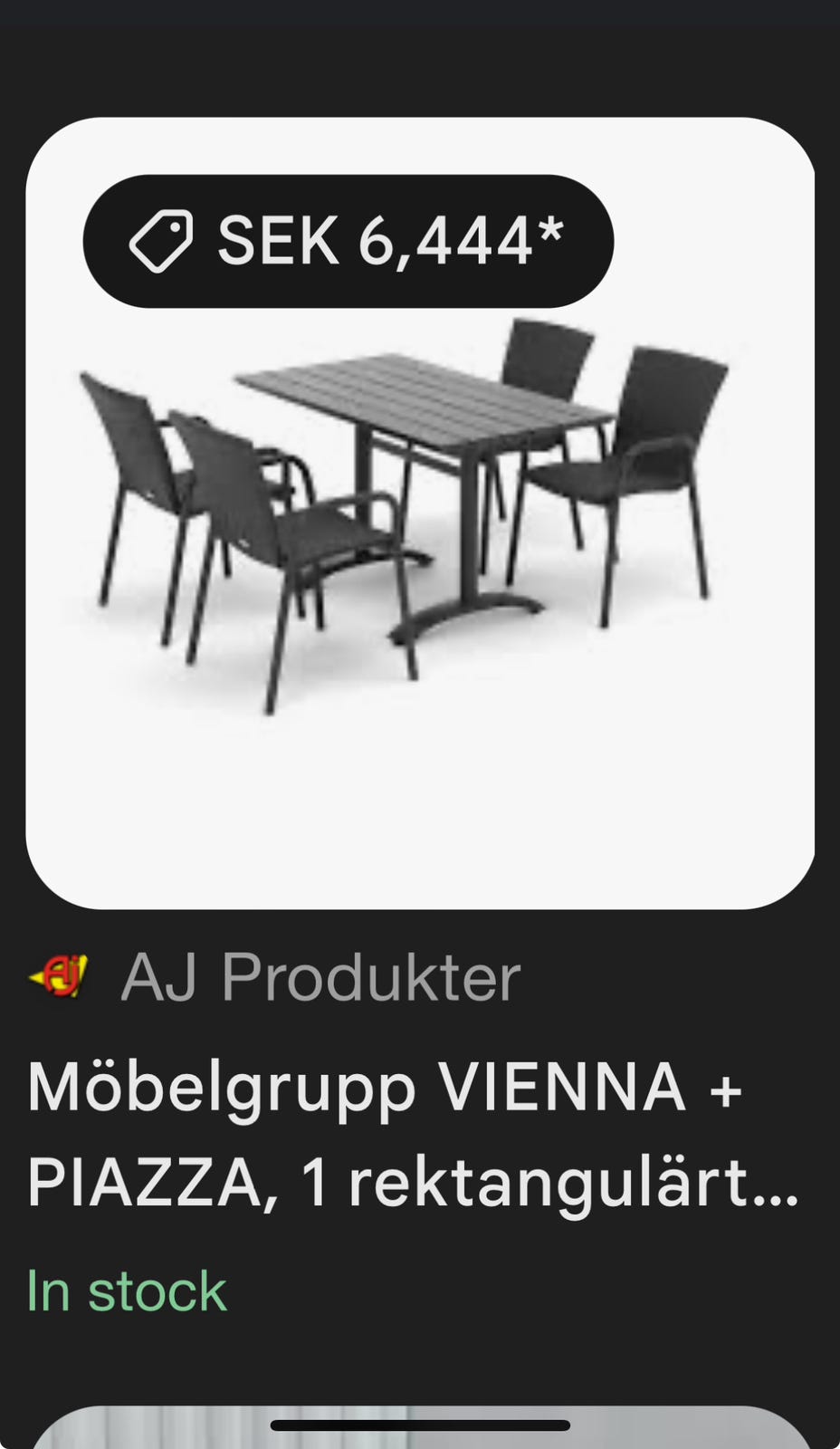Tap the partially visible result below In stock
This screenshot has height=1449, width=840.
tap(420, 1422)
